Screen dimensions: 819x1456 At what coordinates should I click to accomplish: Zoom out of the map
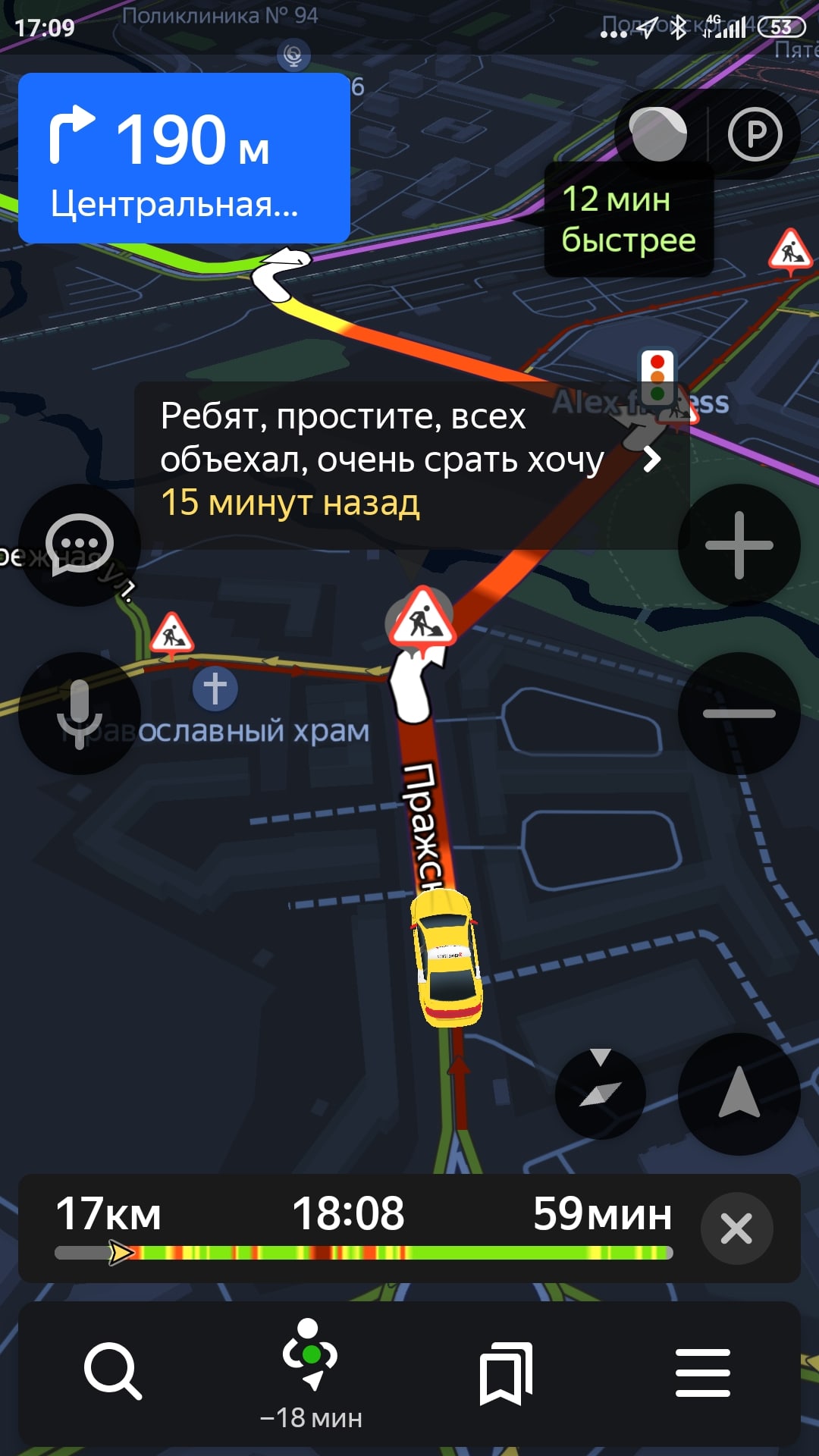[739, 713]
